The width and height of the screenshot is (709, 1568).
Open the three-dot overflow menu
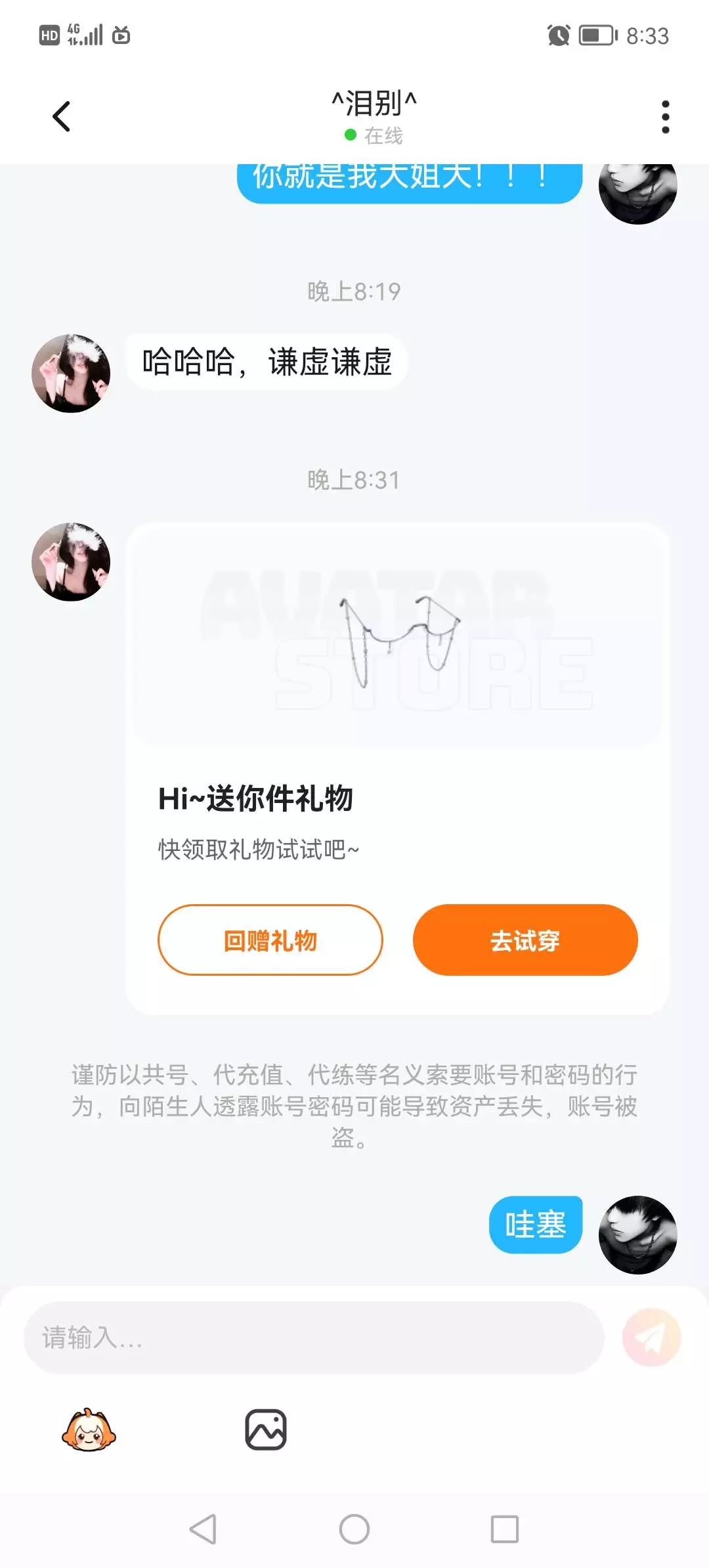[665, 117]
